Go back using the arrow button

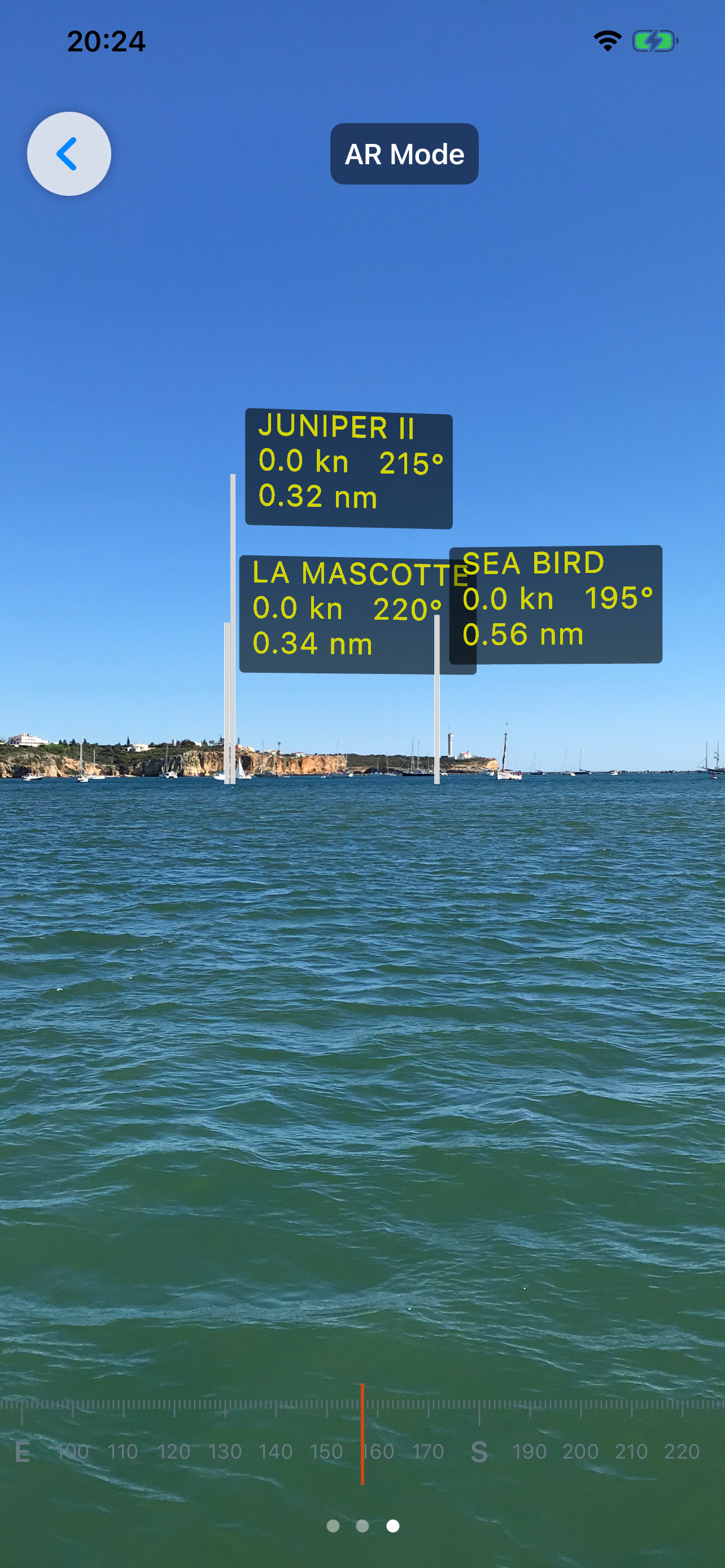pyautogui.click(x=69, y=154)
